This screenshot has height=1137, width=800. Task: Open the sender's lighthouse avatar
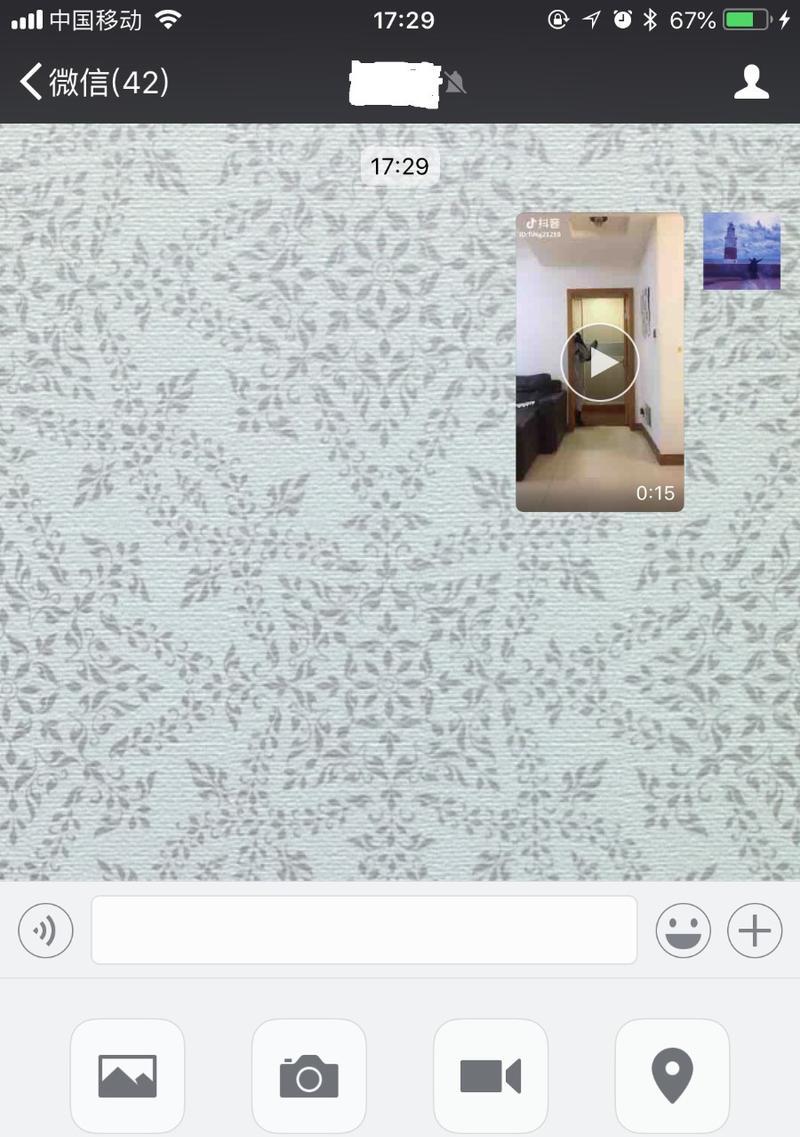click(741, 251)
